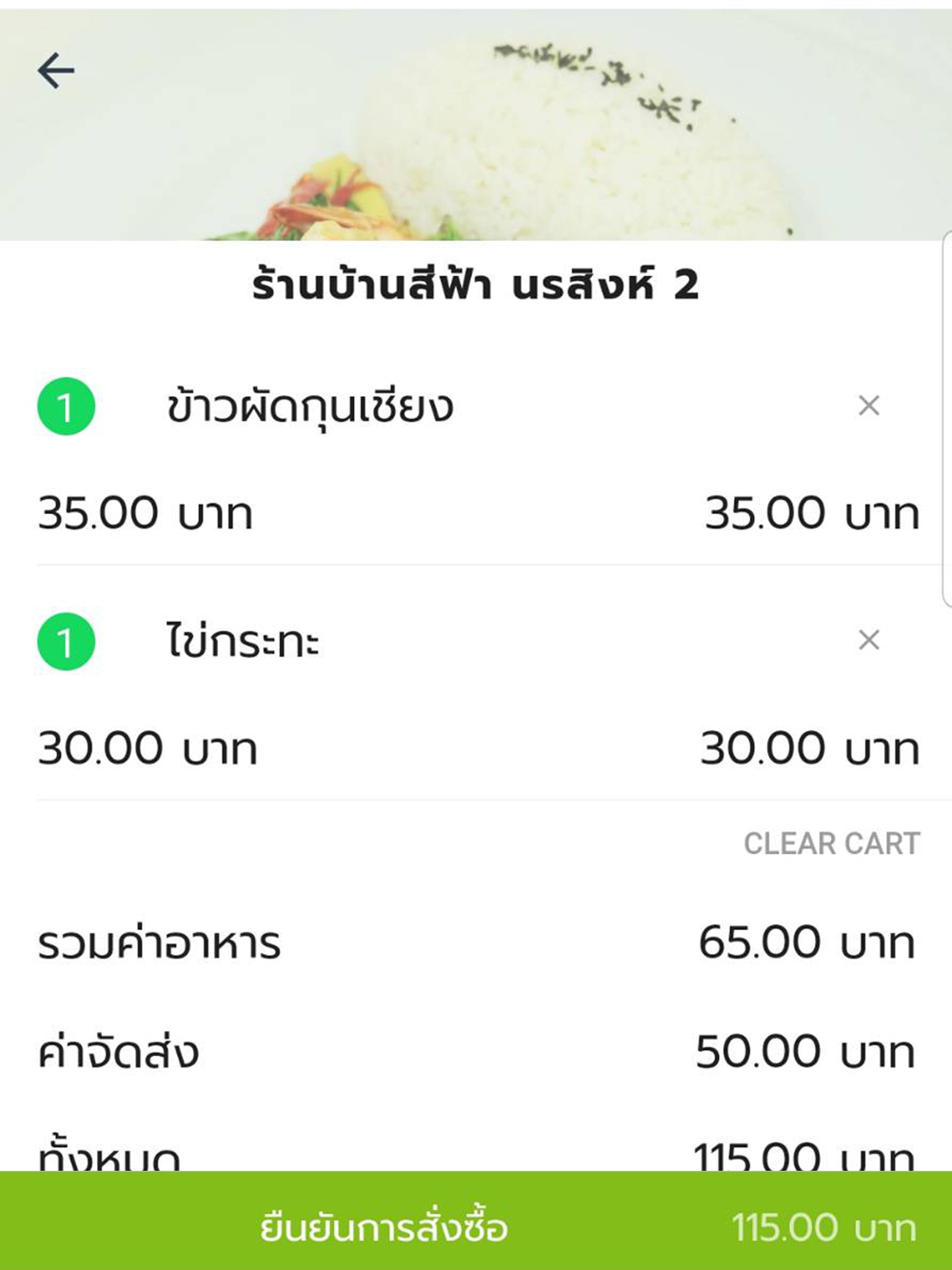Remove ข้าวผัดกุนเชียง from the cart

[868, 406]
